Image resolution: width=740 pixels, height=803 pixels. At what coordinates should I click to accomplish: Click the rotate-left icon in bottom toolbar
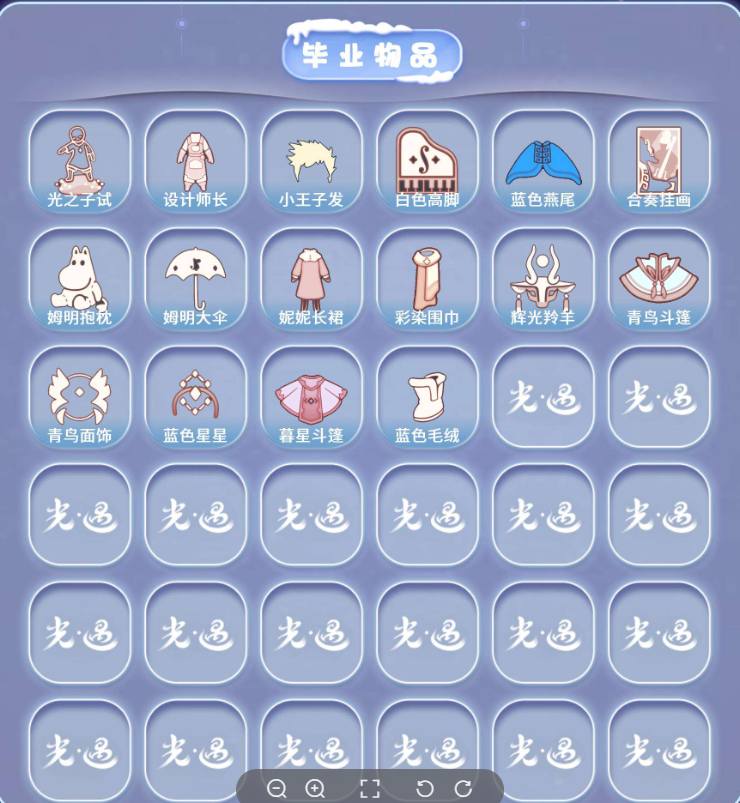pyautogui.click(x=423, y=786)
